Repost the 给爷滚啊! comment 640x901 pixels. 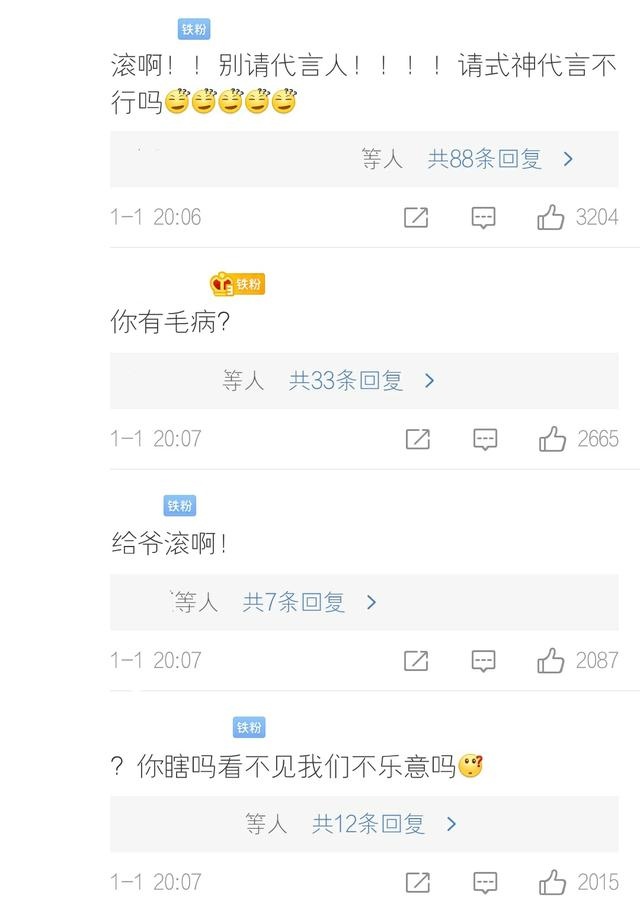click(416, 661)
